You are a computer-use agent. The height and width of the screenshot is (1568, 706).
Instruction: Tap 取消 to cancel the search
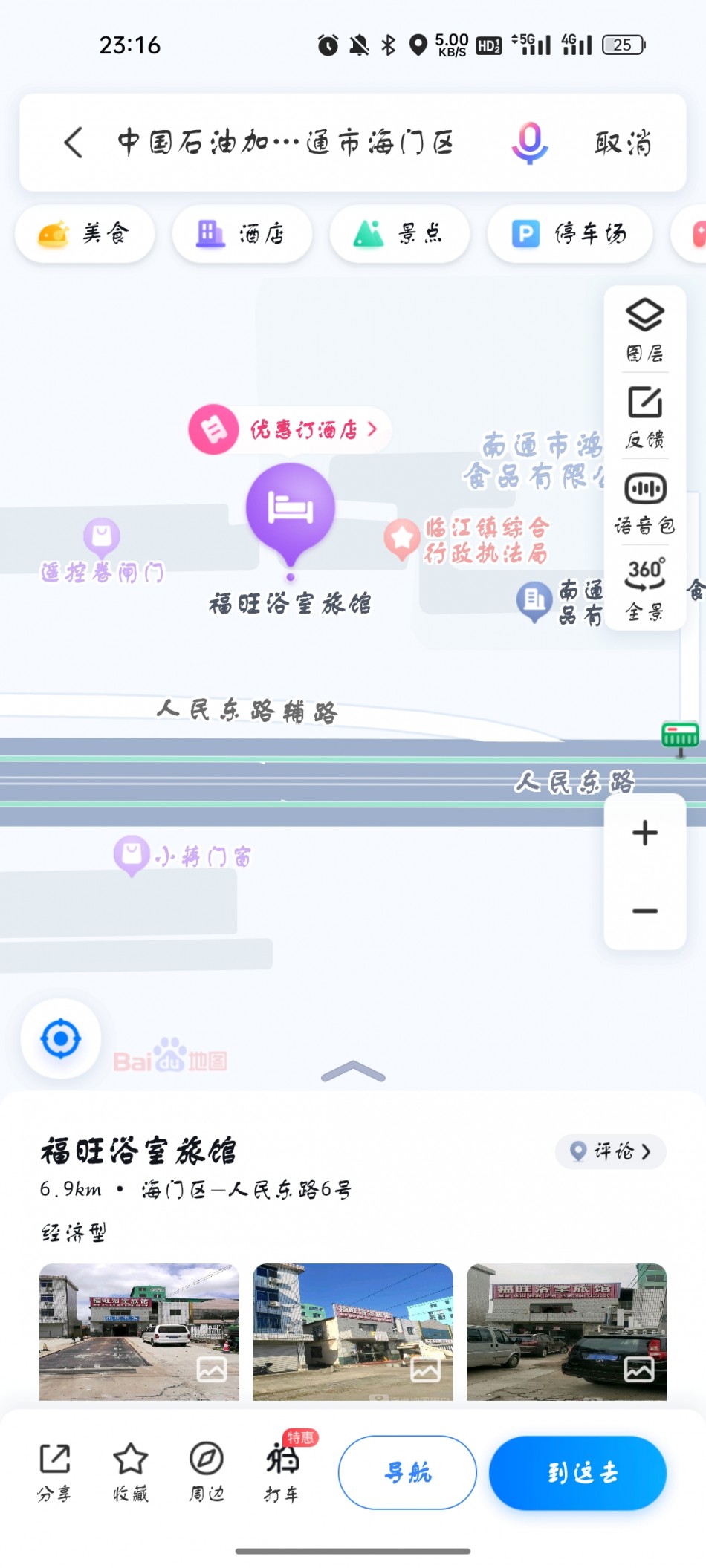pyautogui.click(x=623, y=143)
